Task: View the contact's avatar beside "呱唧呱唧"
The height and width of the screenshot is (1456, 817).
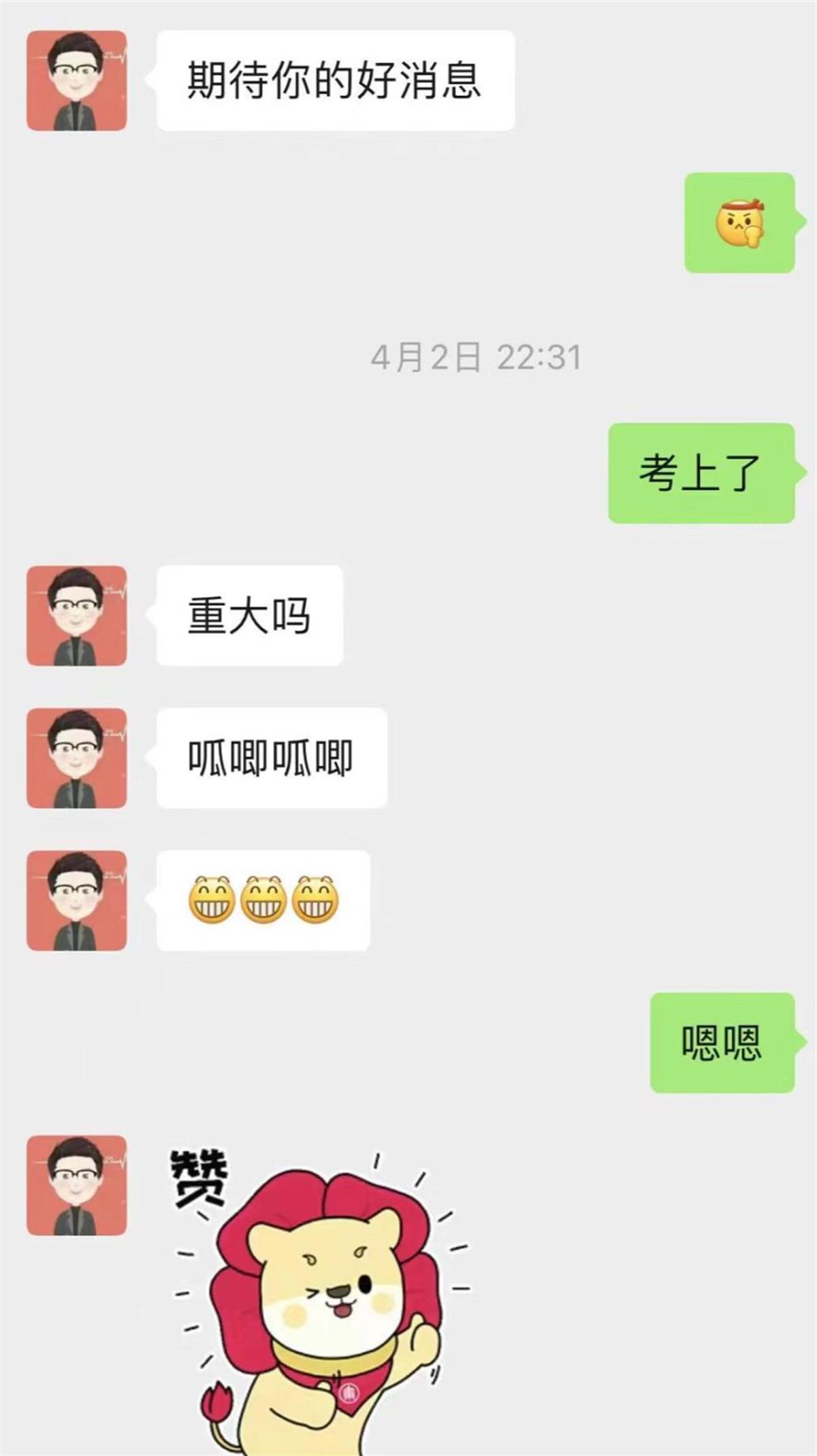Action: [76, 758]
